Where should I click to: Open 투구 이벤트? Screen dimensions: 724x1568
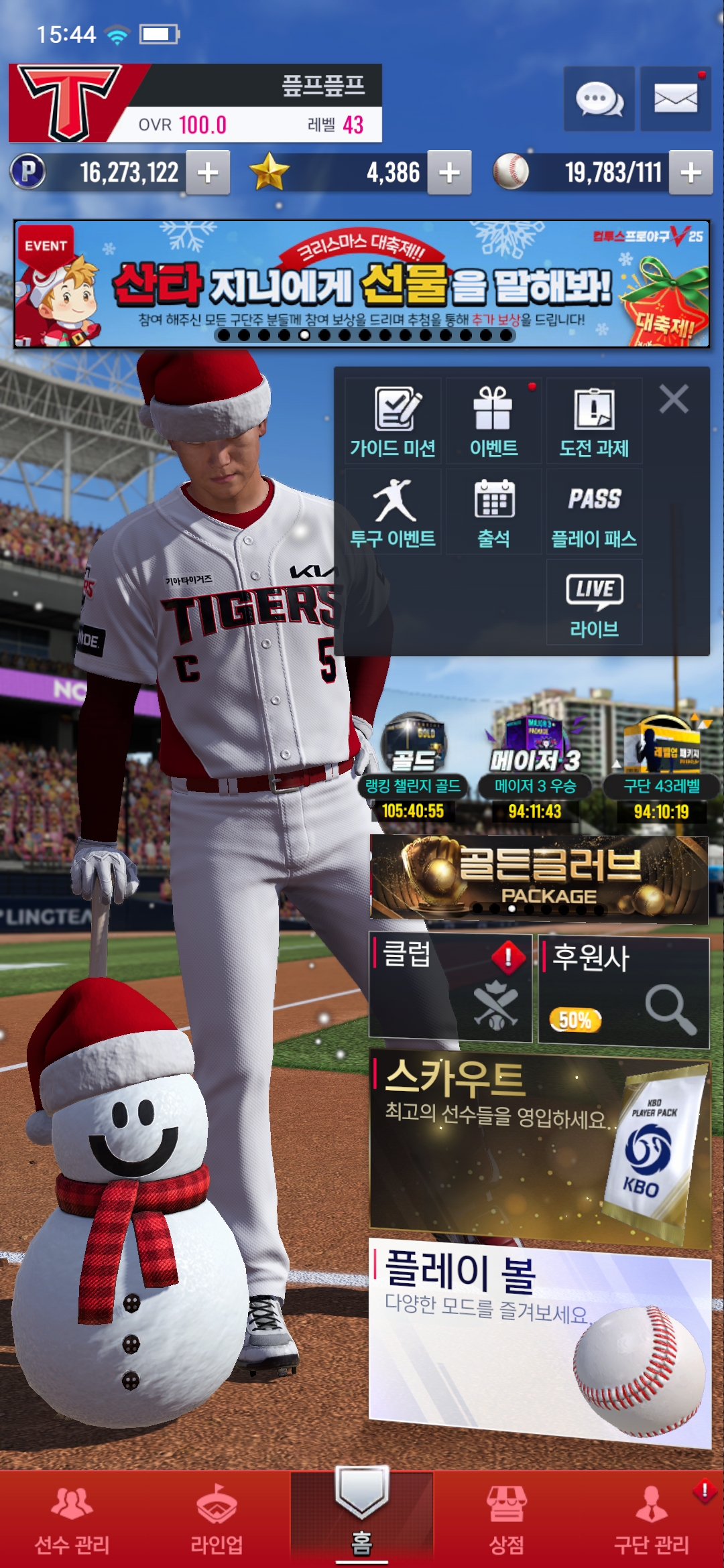point(394,512)
